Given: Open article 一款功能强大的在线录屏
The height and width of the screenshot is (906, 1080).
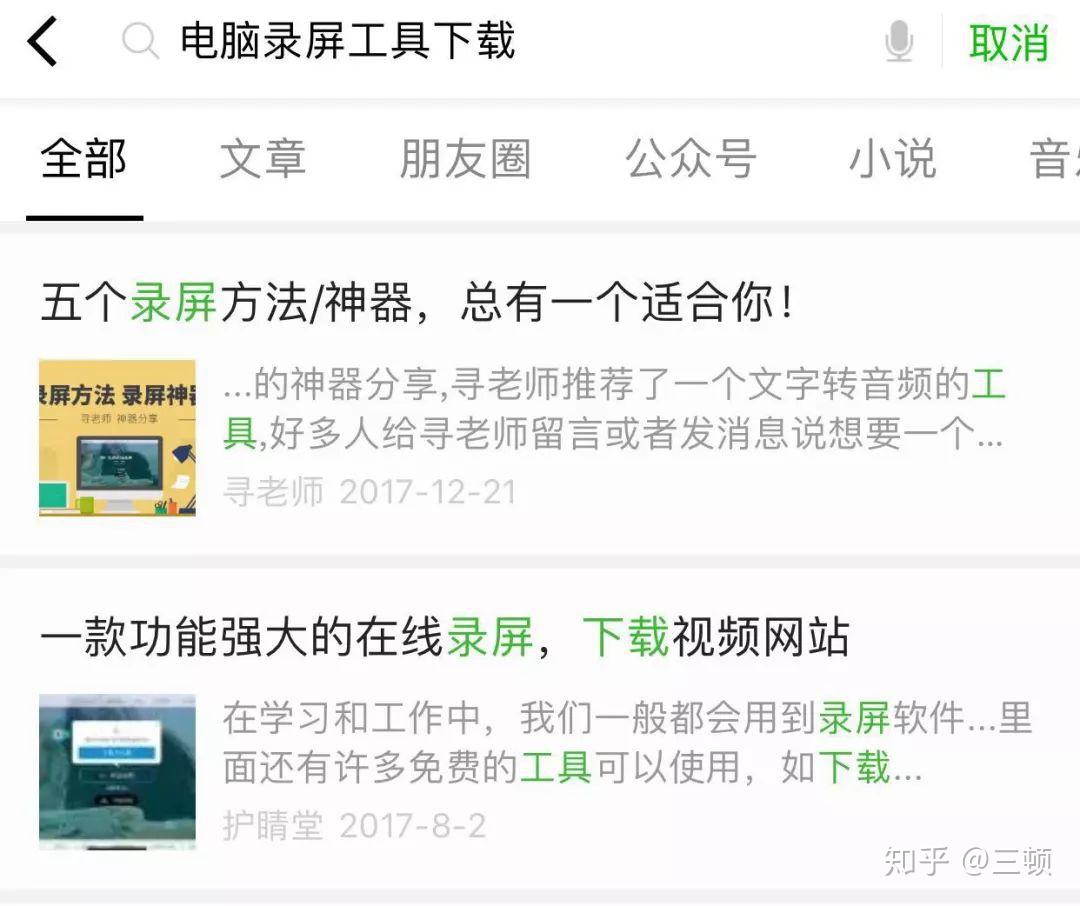Looking at the screenshot, I should pos(444,638).
